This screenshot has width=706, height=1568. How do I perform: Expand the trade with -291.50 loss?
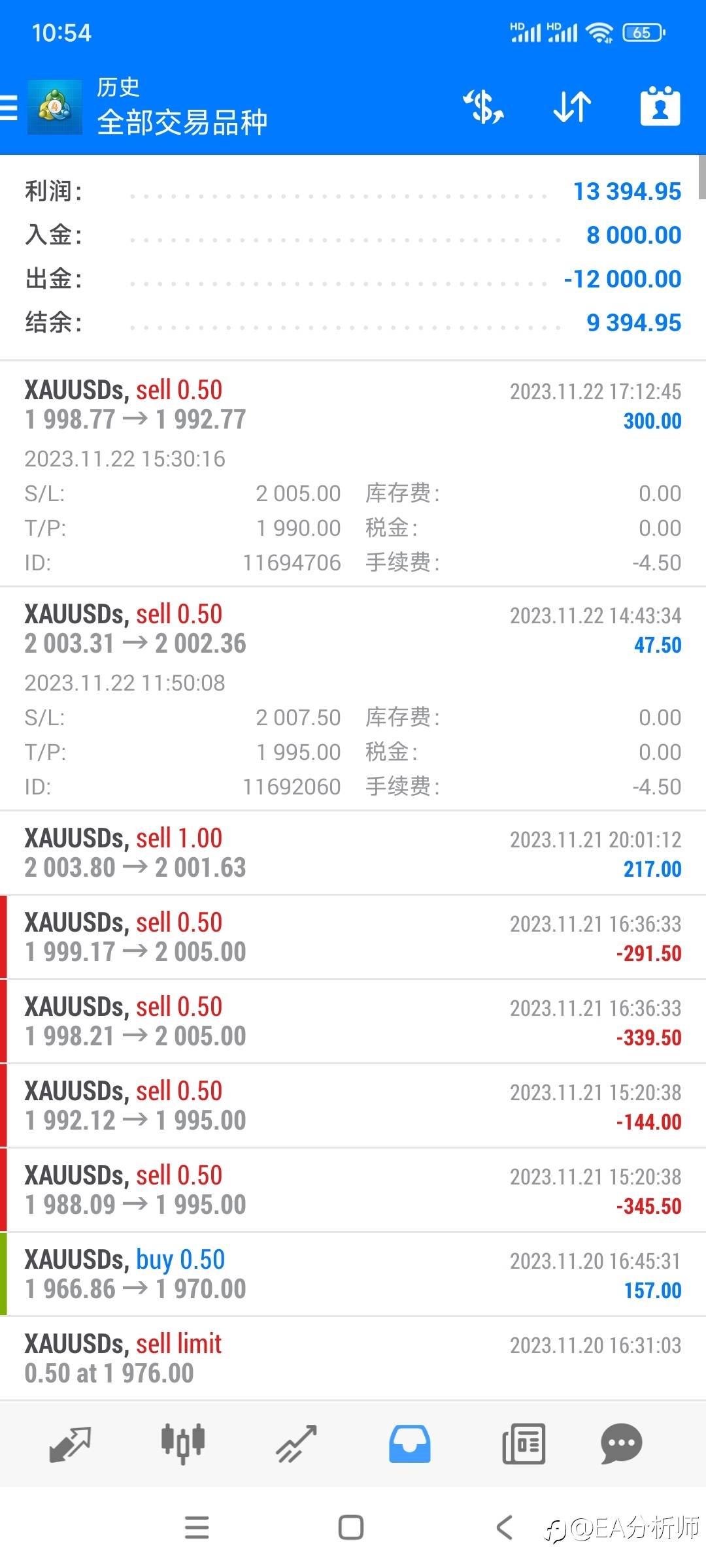point(353,937)
